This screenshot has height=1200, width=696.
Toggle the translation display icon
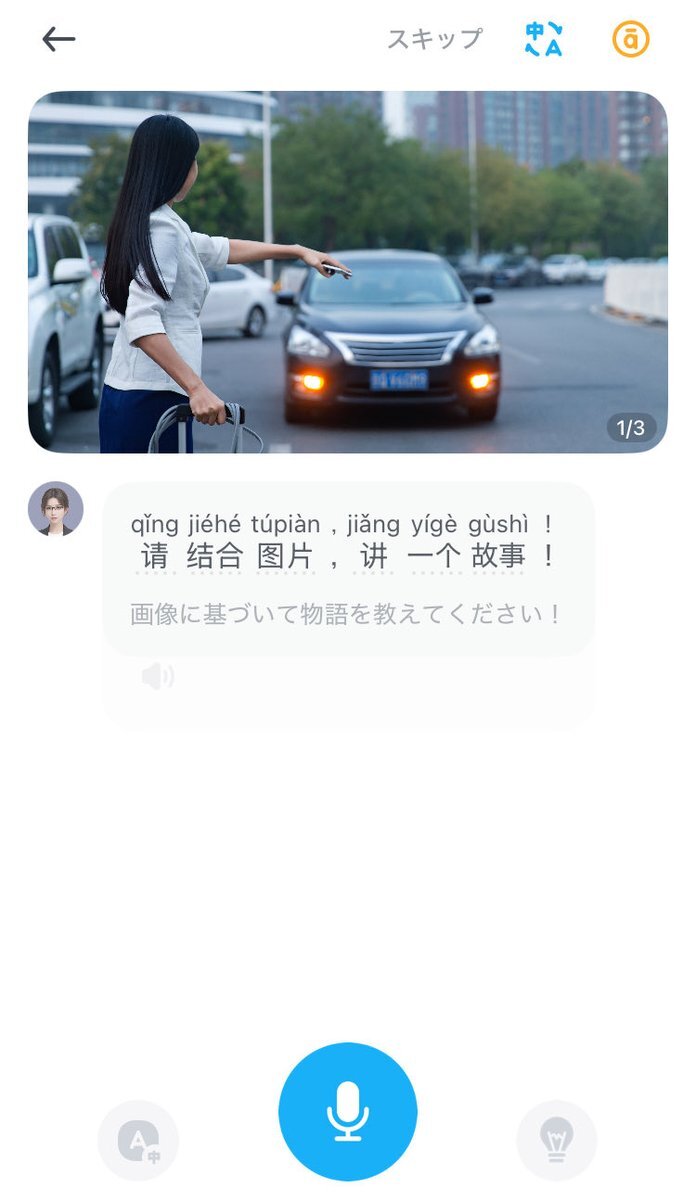pos(544,39)
